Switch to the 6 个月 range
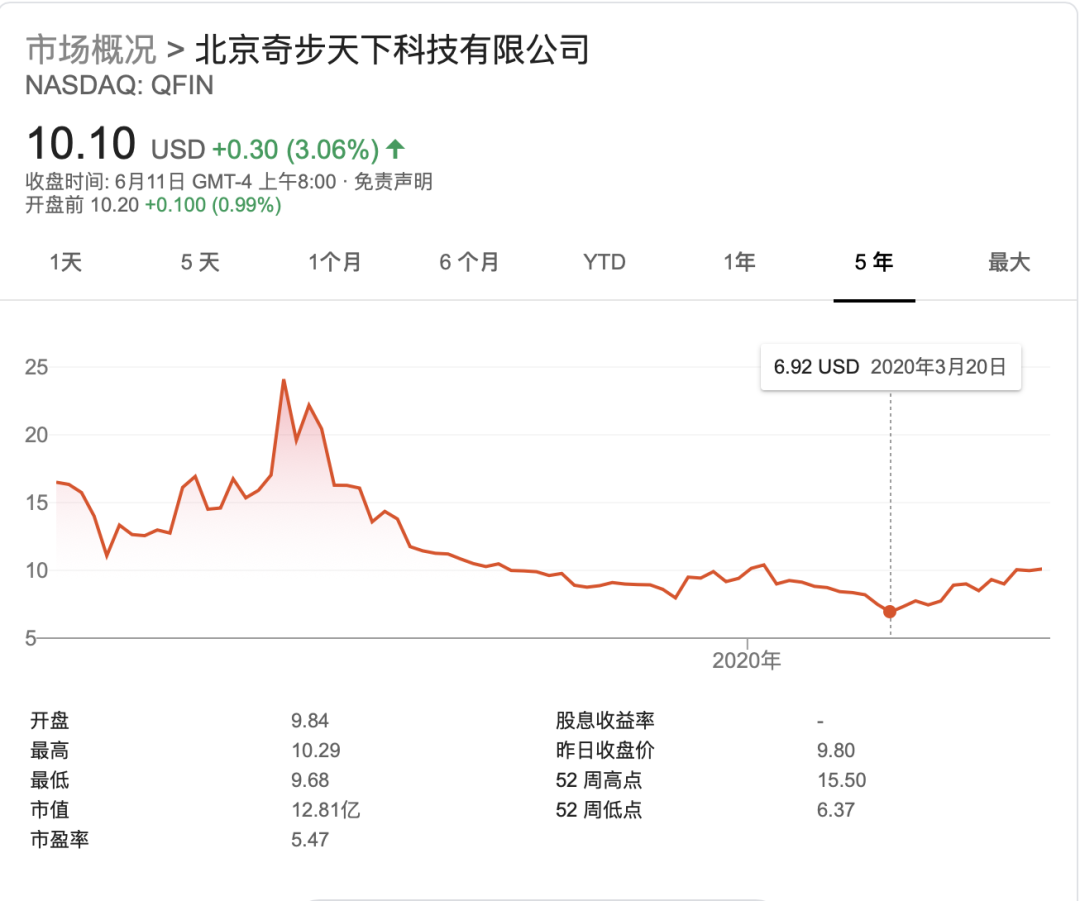The width and height of the screenshot is (1080, 901). click(469, 263)
